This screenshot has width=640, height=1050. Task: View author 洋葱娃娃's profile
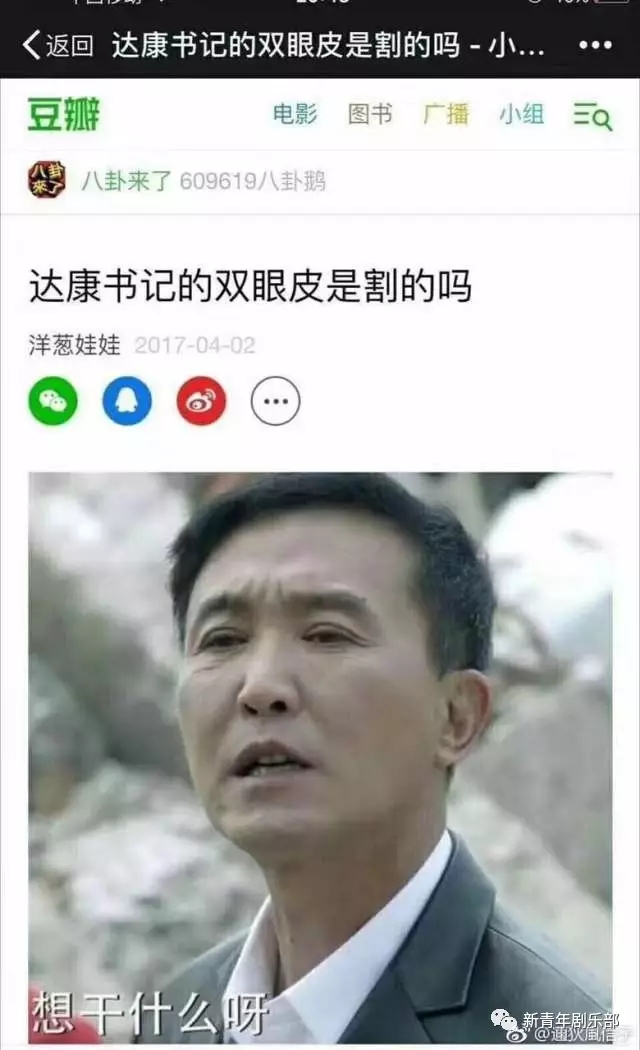(x=74, y=346)
